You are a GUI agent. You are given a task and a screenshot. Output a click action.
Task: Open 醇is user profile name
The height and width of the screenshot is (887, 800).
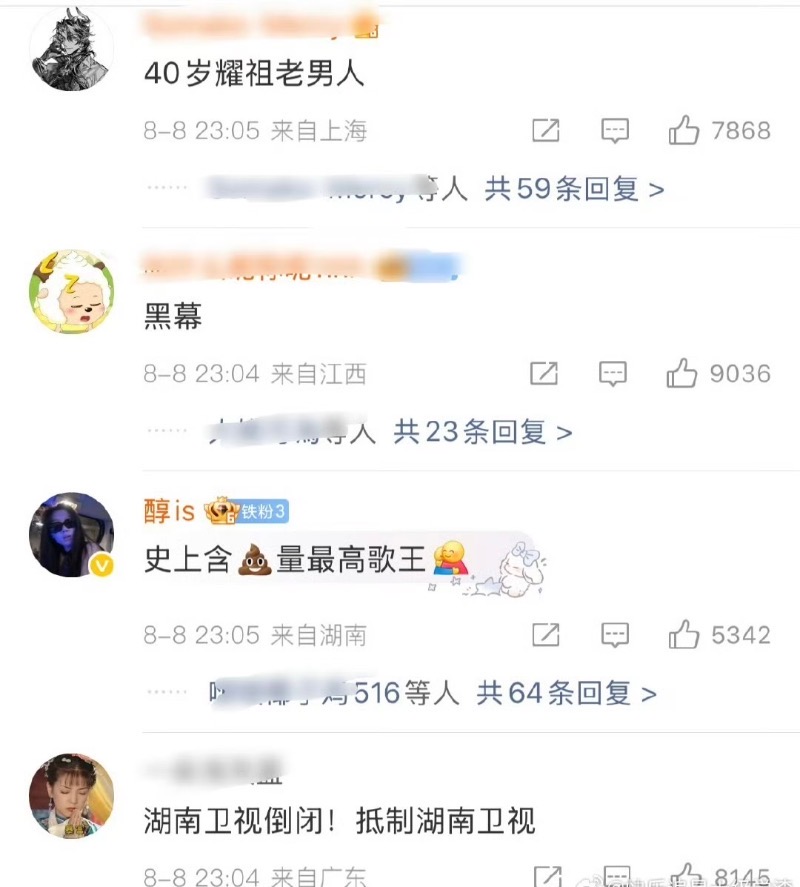(169, 511)
